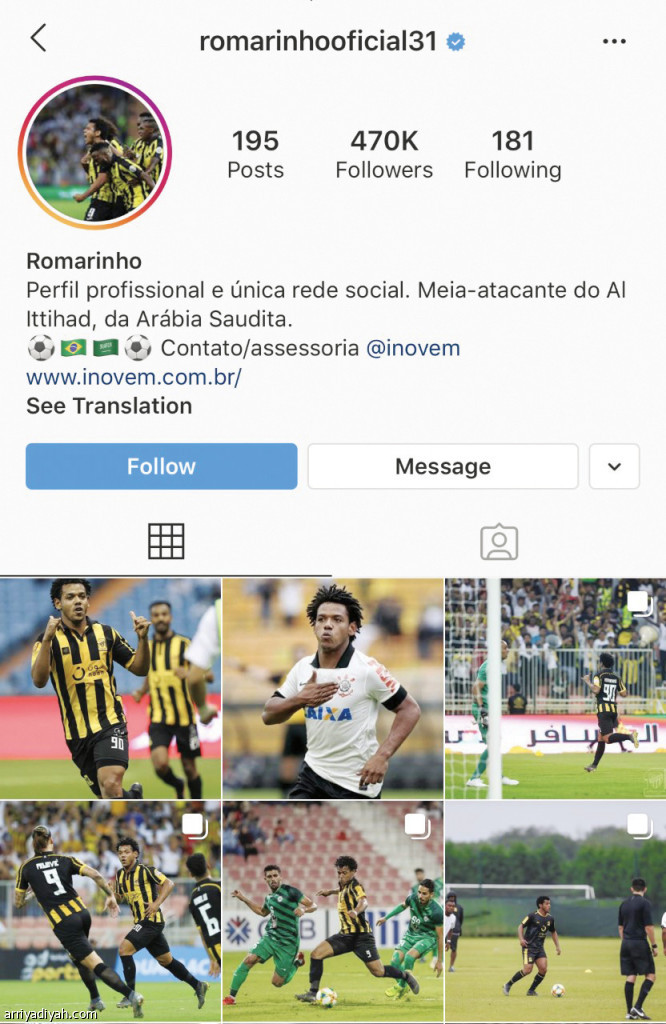Open the post near the goalpost
Viewport: 666px width, 1024px height.
click(555, 688)
